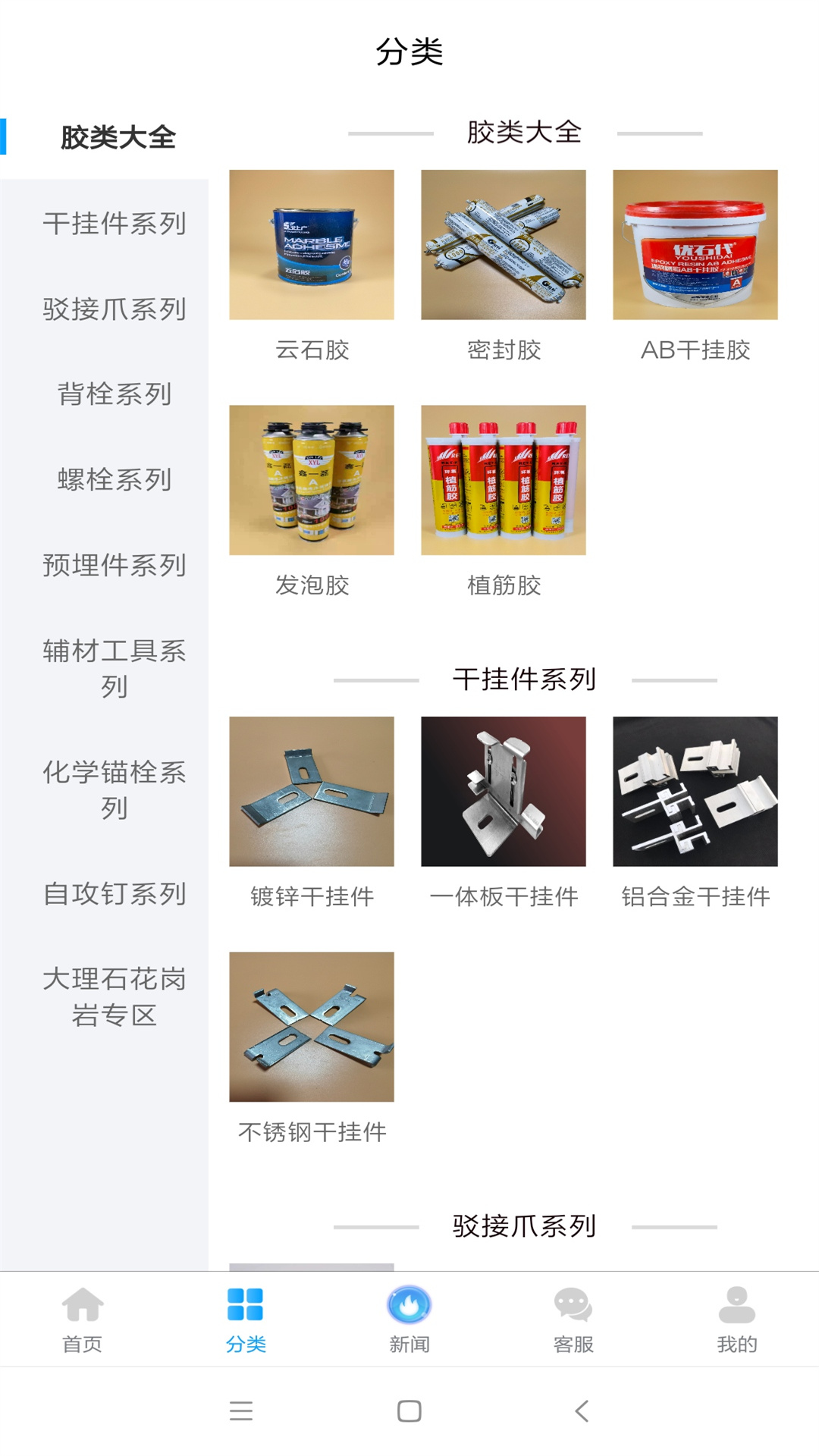Viewport: 819px width, 1456px height.
Task: Switch to the 新闻 tab
Action: click(x=409, y=1319)
